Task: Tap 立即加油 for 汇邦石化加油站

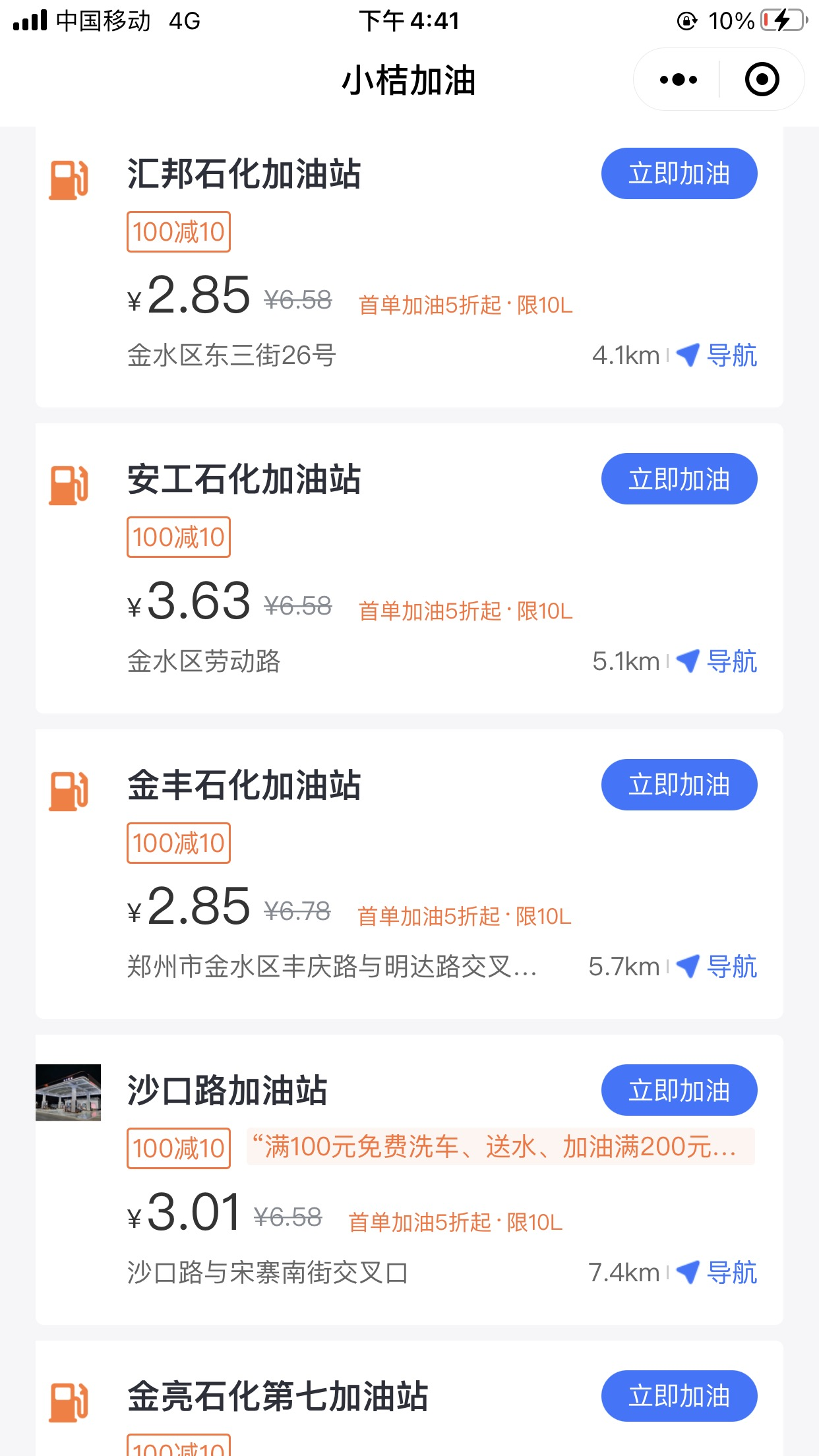Action: [x=679, y=174]
